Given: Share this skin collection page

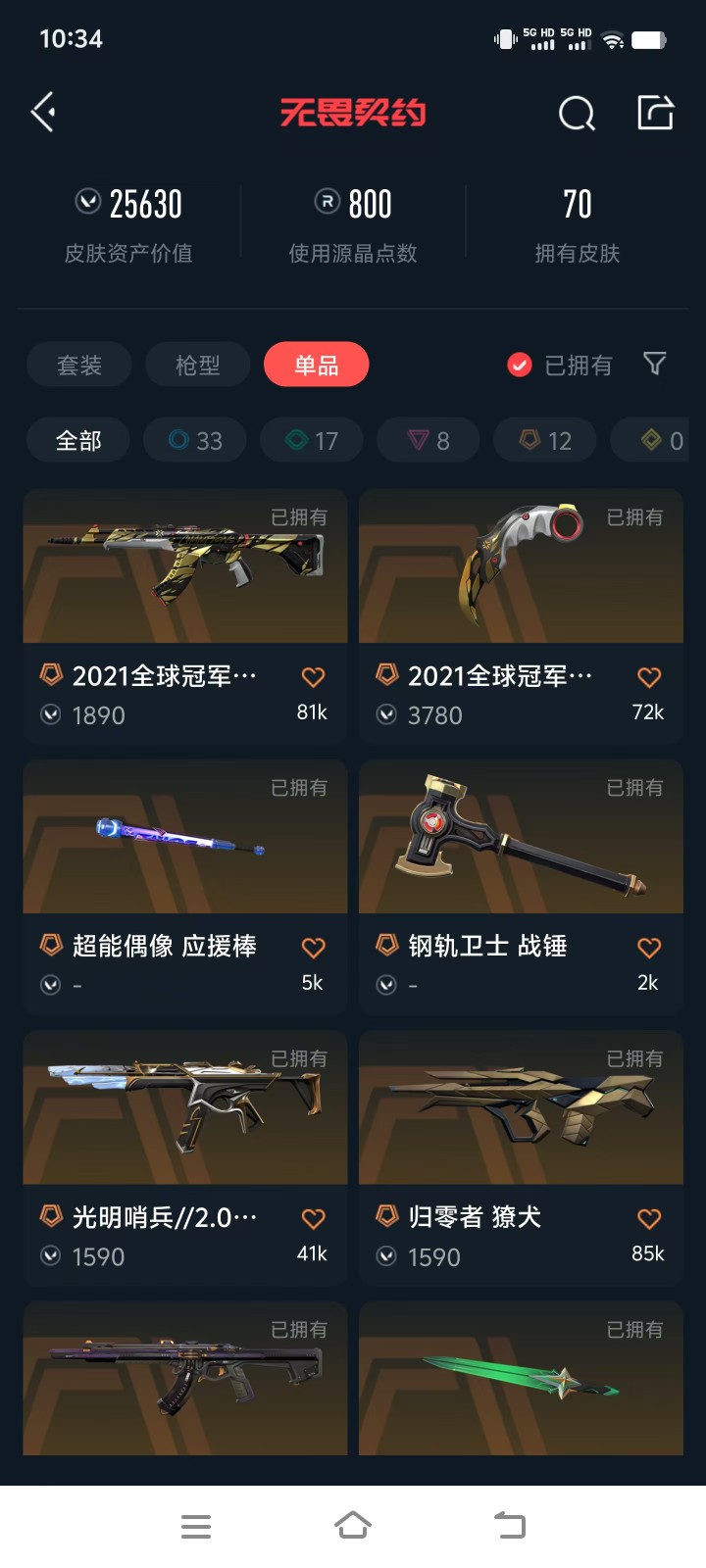Looking at the screenshot, I should (x=655, y=113).
